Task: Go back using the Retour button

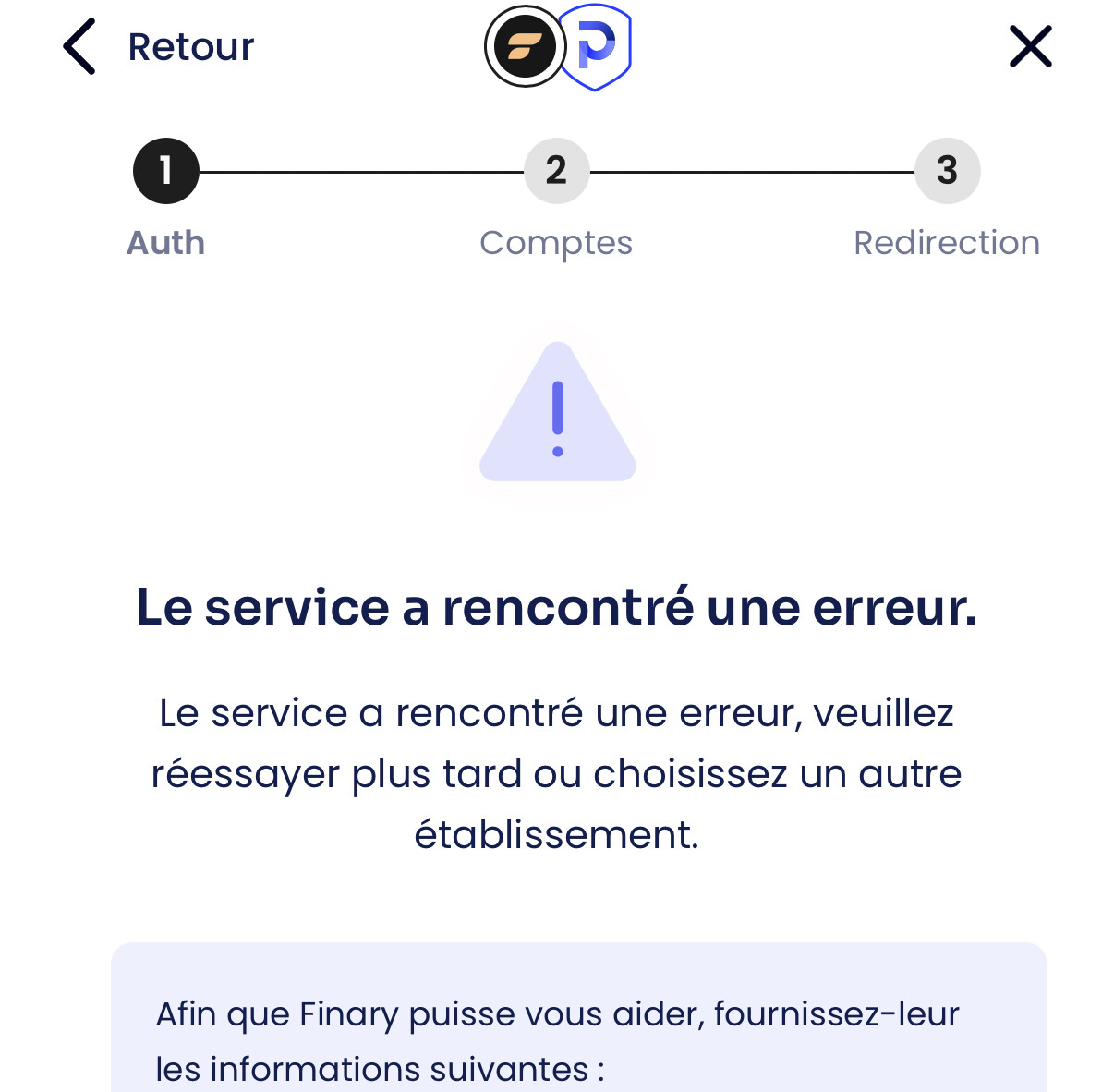Action: pos(157,47)
